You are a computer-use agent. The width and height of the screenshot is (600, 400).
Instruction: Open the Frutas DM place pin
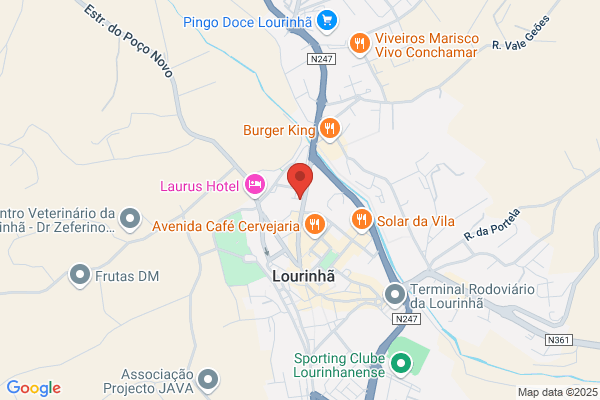[80, 276]
